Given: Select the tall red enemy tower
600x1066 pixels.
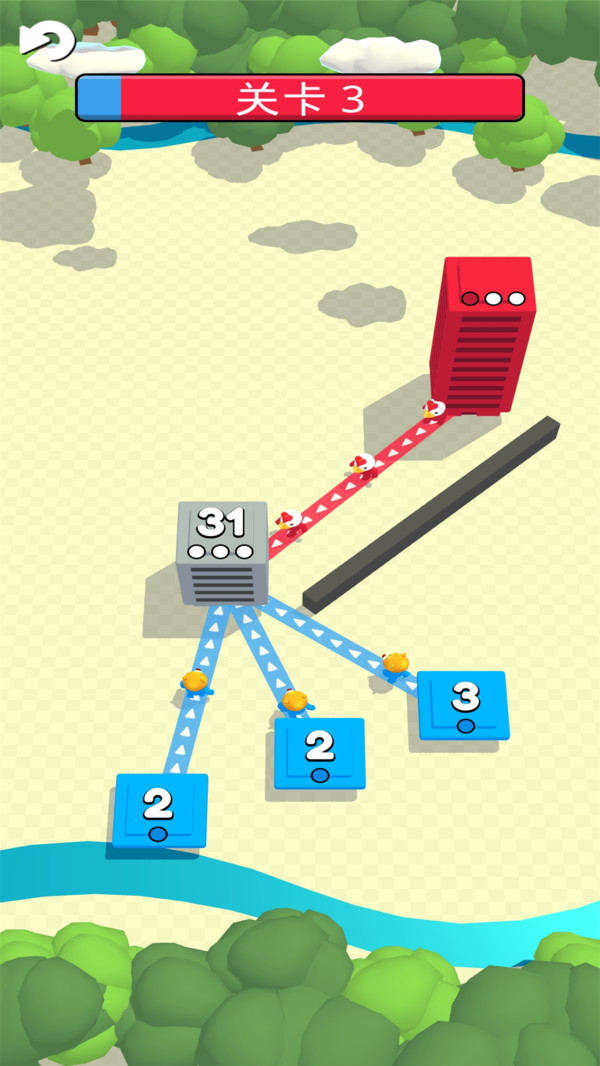Looking at the screenshot, I should (x=484, y=335).
